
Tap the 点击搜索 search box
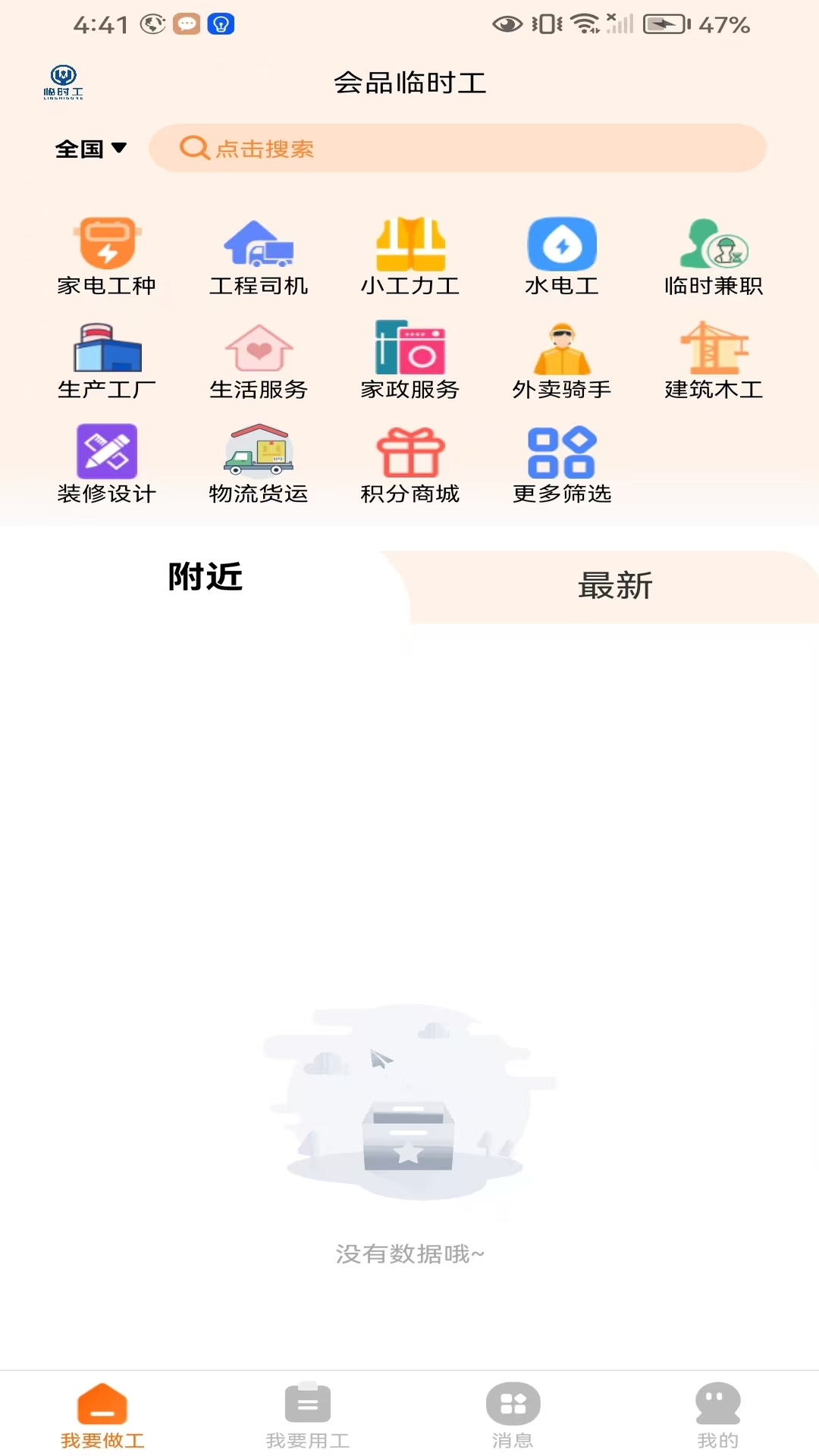(457, 148)
